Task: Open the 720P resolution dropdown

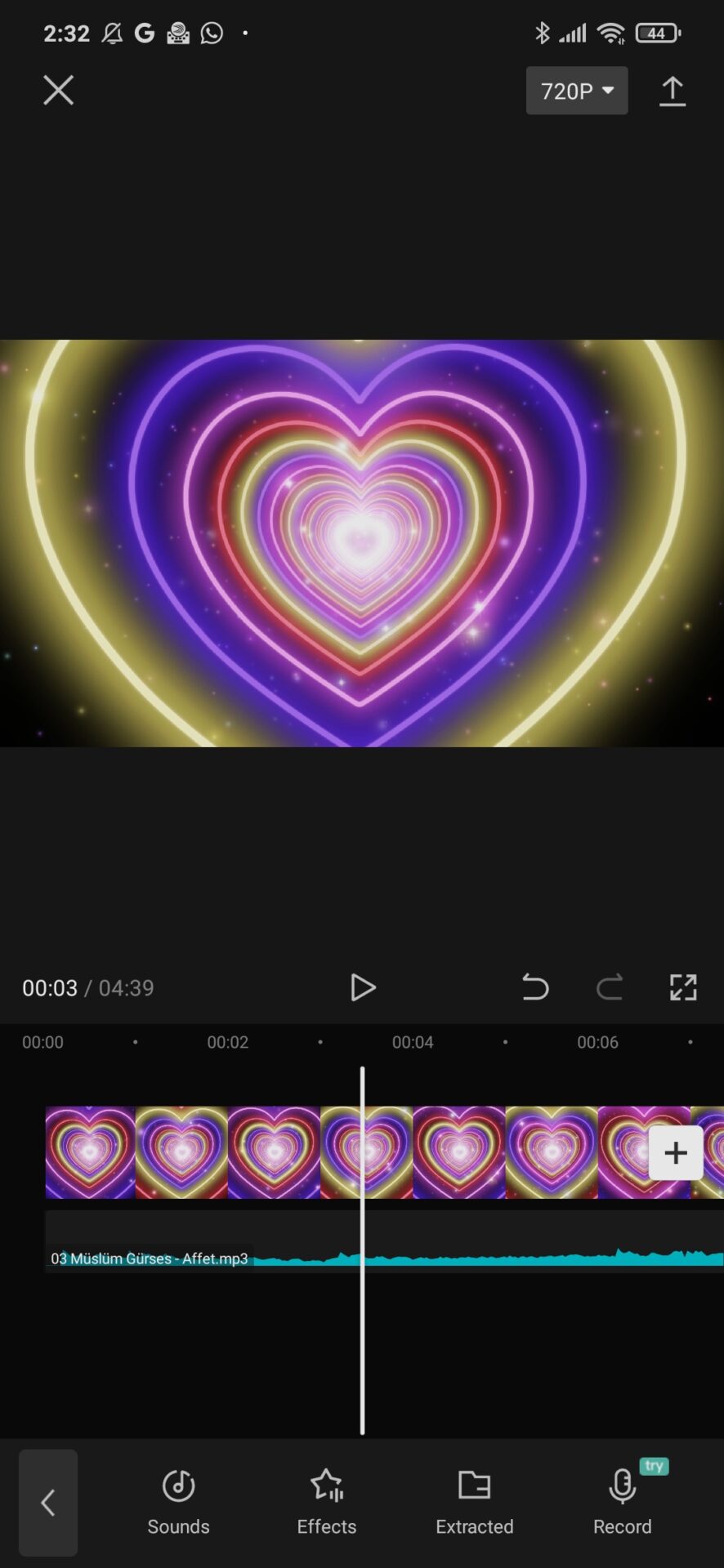Action: pyautogui.click(x=577, y=91)
